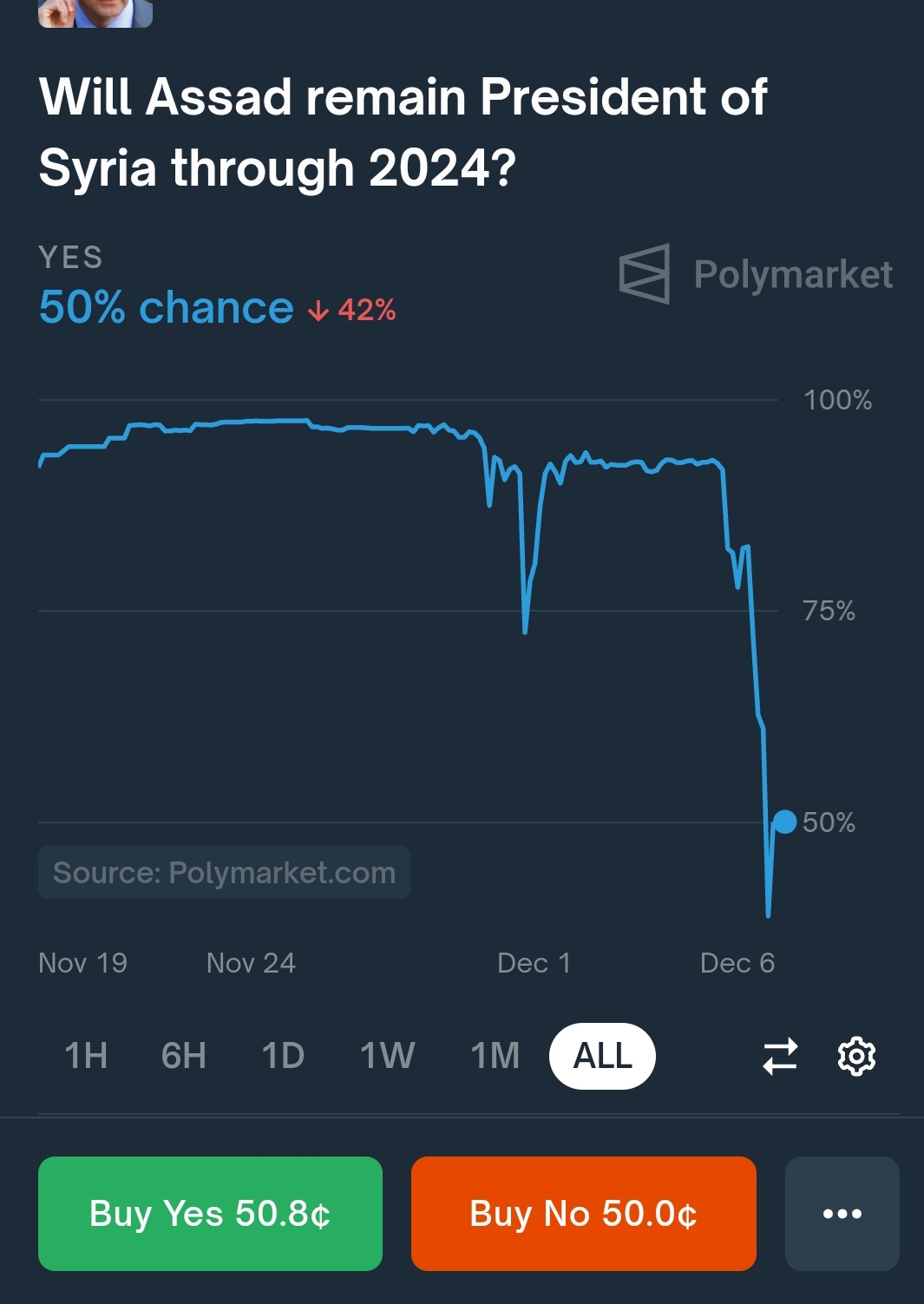This screenshot has height=1304, width=924.
Task: Buy Yes at 50.8¢
Action: click(210, 1213)
